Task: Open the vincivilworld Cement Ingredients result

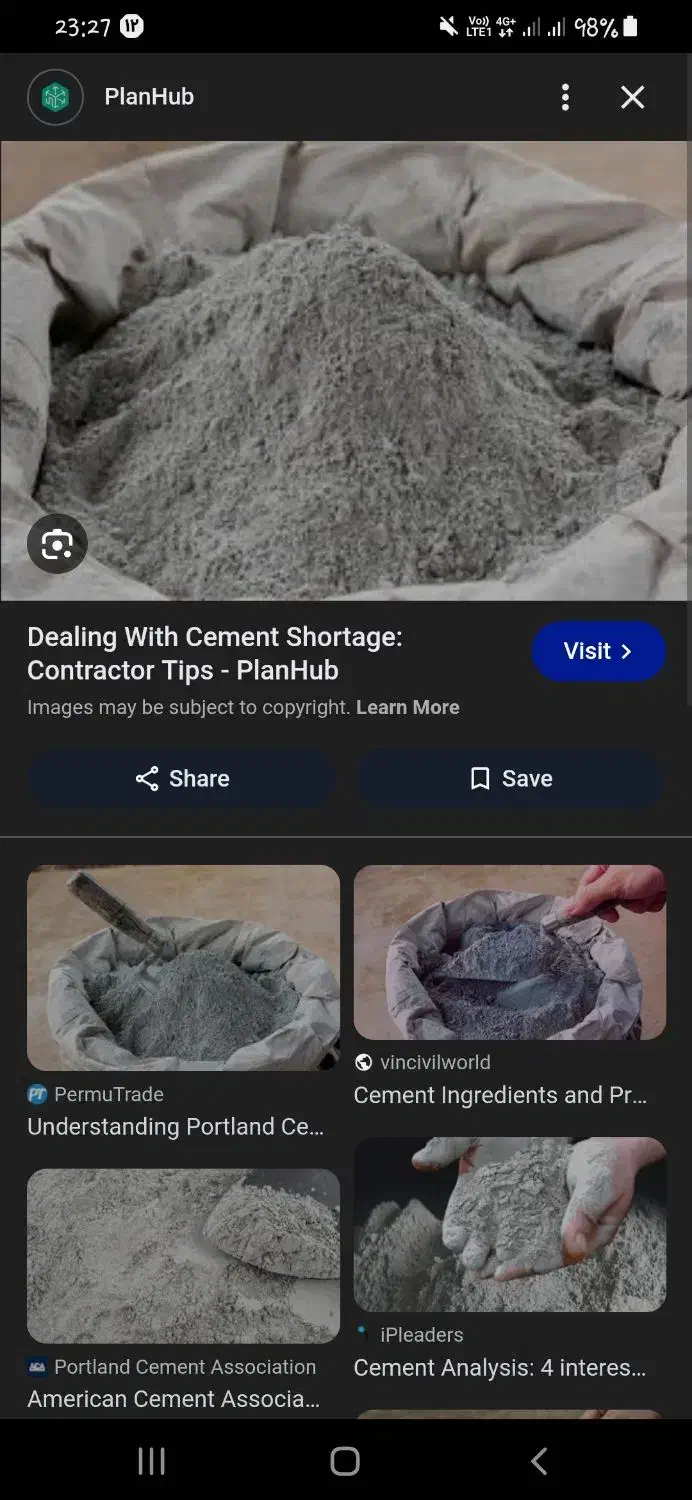Action: (x=509, y=952)
